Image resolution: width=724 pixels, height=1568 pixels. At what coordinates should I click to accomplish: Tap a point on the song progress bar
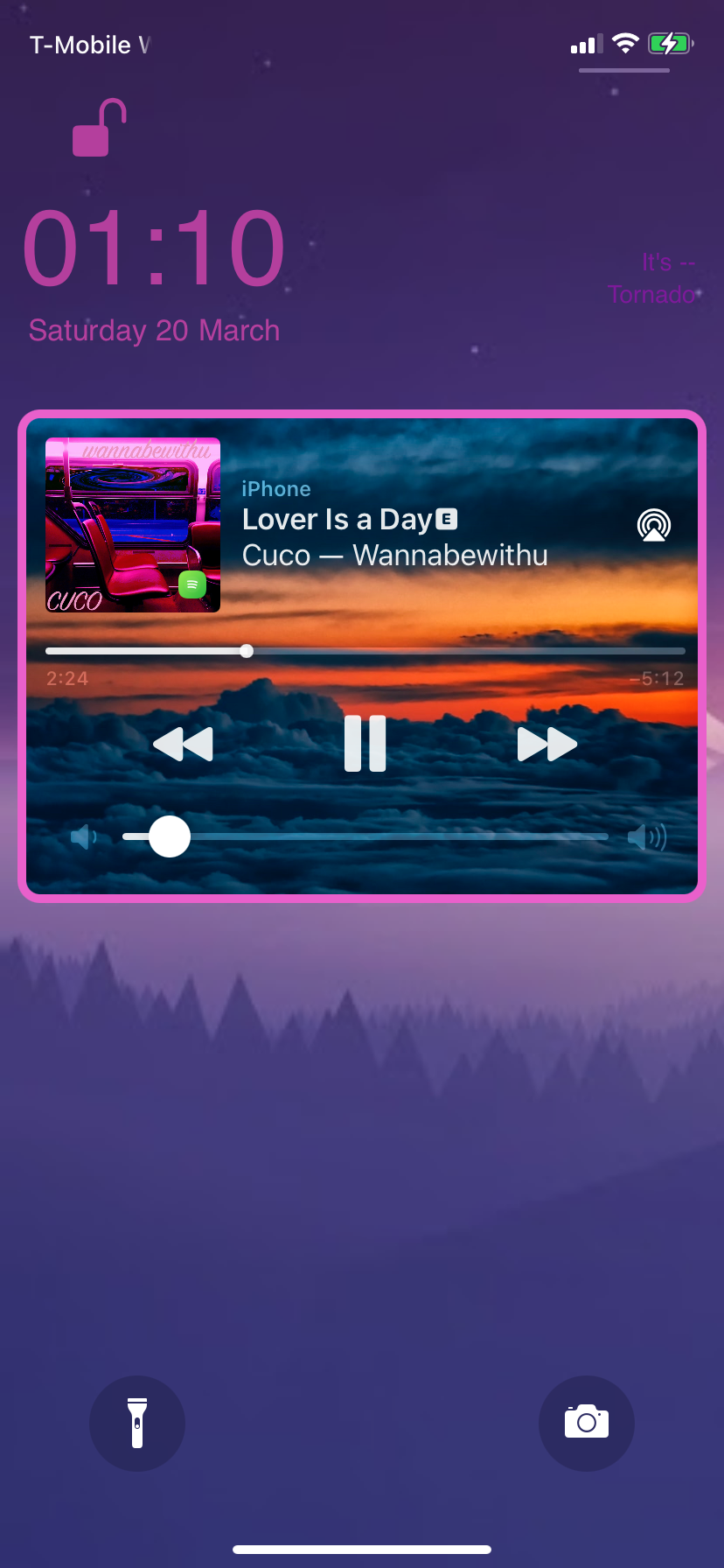tap(437, 651)
